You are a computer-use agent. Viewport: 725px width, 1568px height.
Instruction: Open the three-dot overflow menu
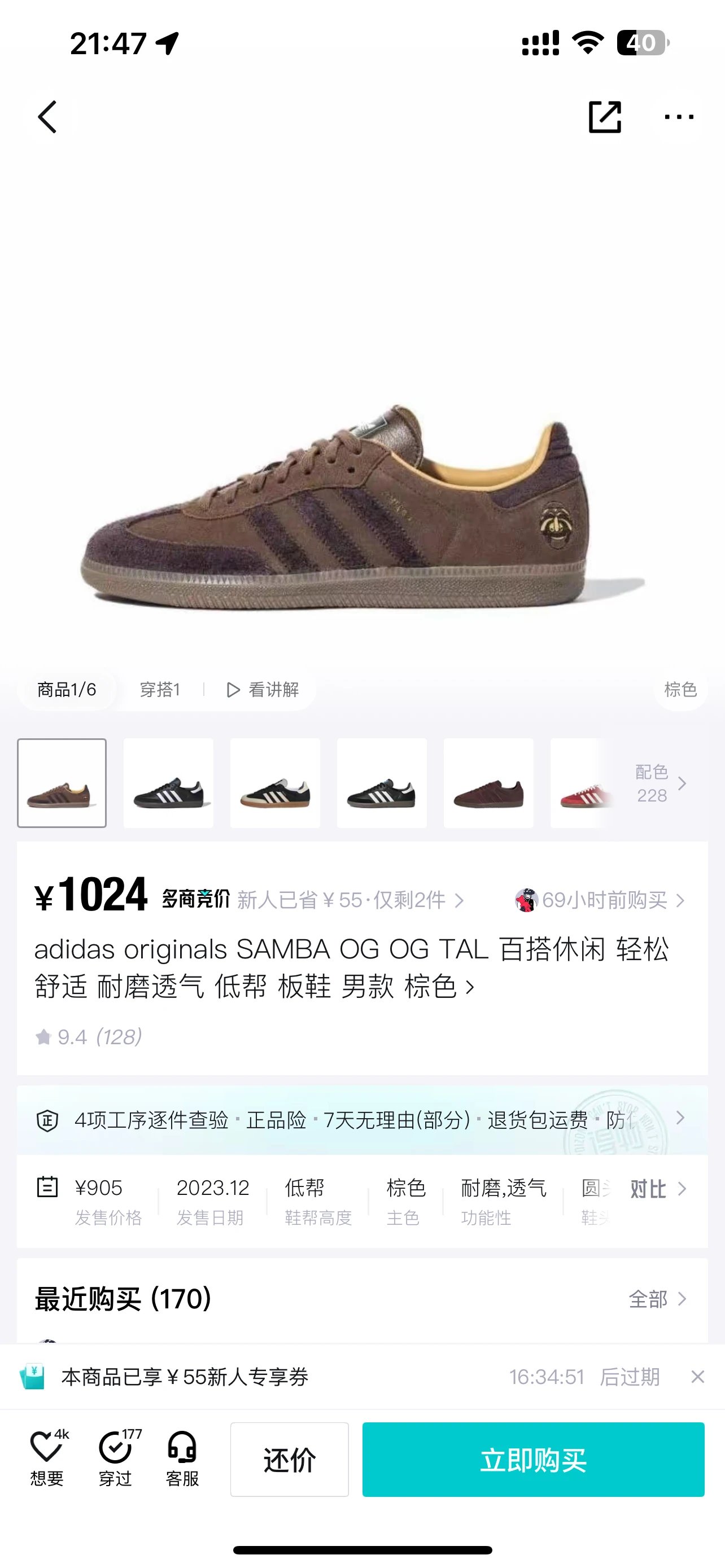coord(679,117)
